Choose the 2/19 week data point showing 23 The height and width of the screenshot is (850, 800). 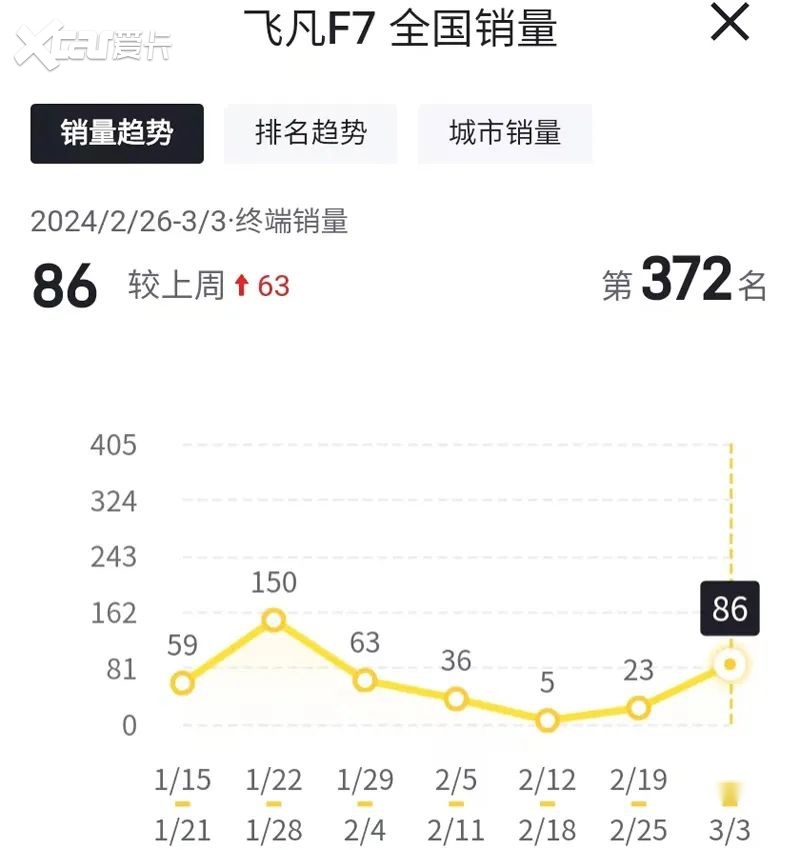click(638, 708)
